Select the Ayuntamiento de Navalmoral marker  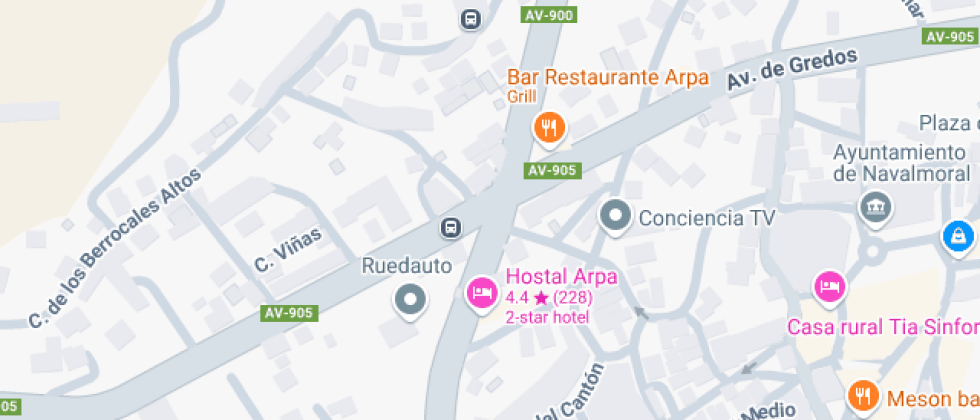click(x=876, y=208)
